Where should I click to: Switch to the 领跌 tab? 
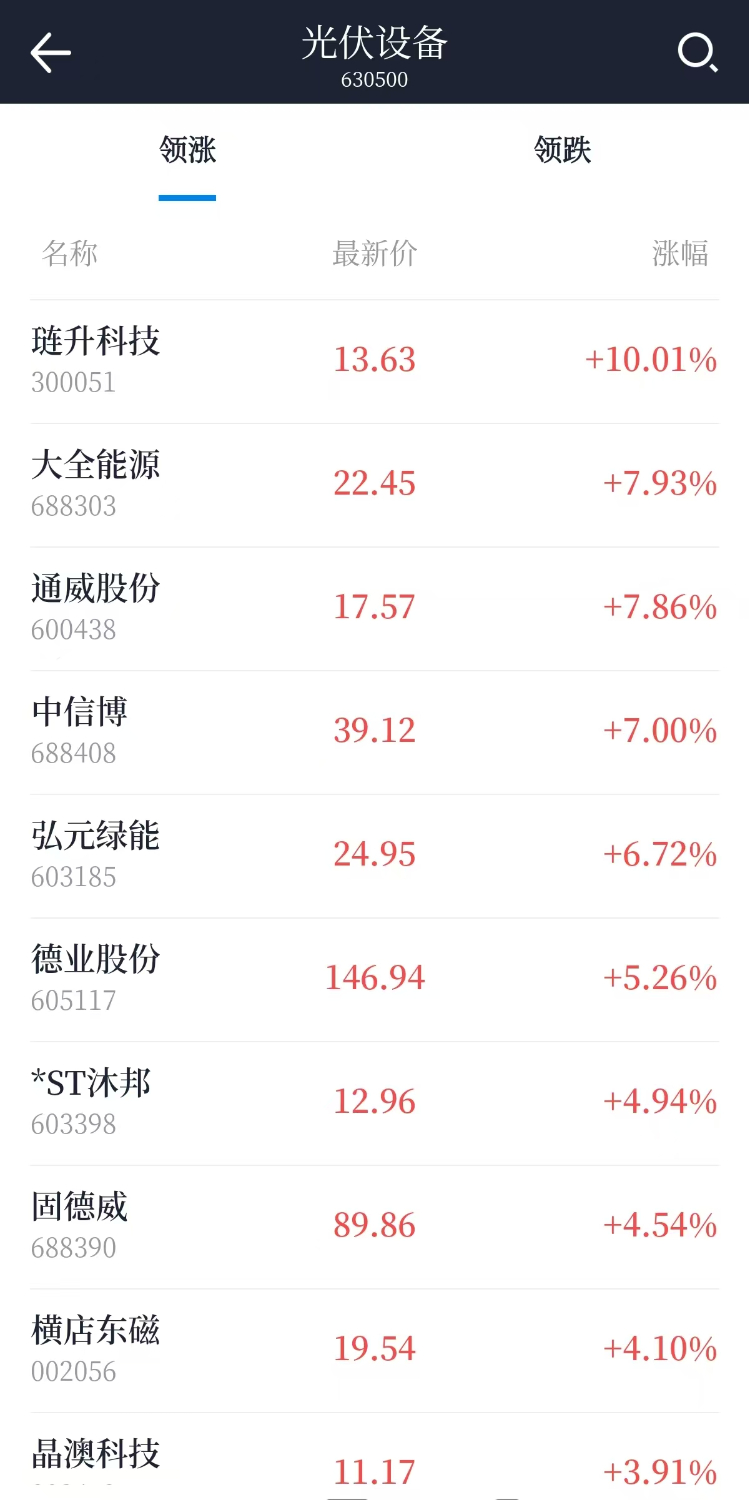click(562, 151)
